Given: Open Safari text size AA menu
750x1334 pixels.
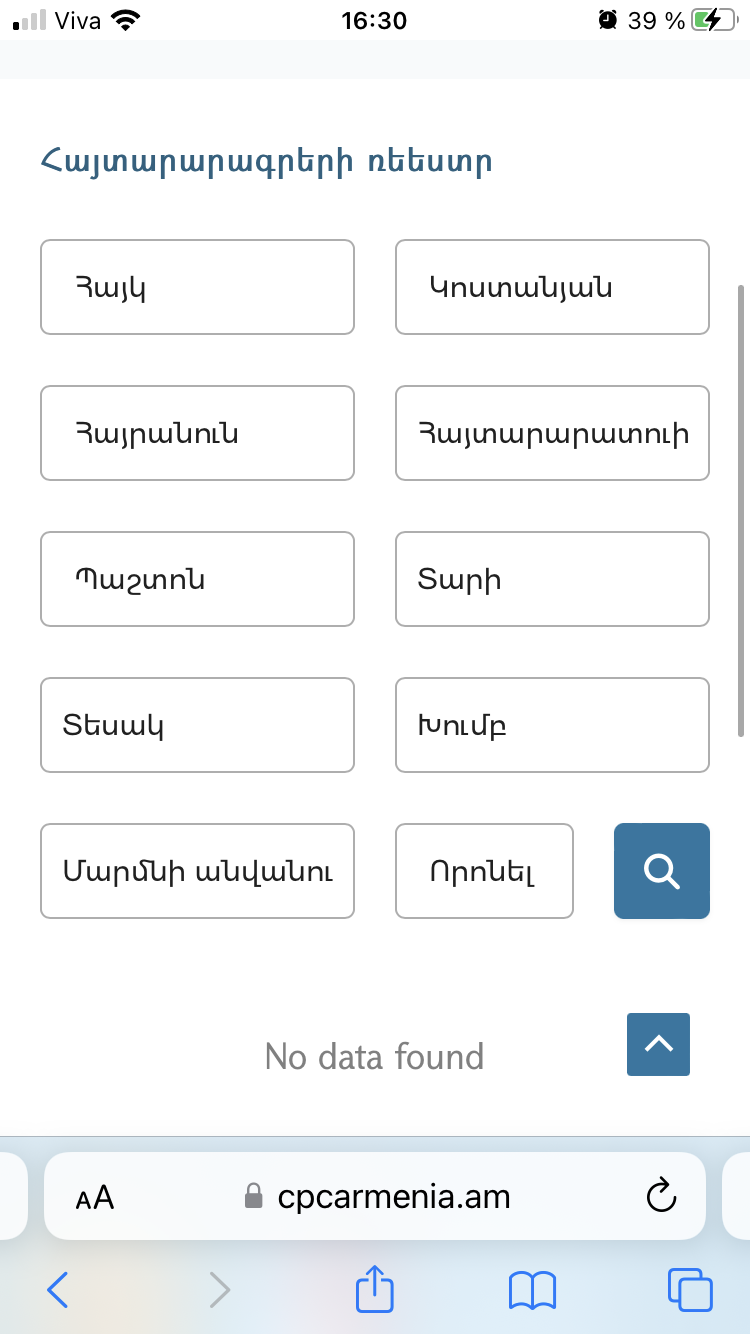Looking at the screenshot, I should pos(95,1197).
